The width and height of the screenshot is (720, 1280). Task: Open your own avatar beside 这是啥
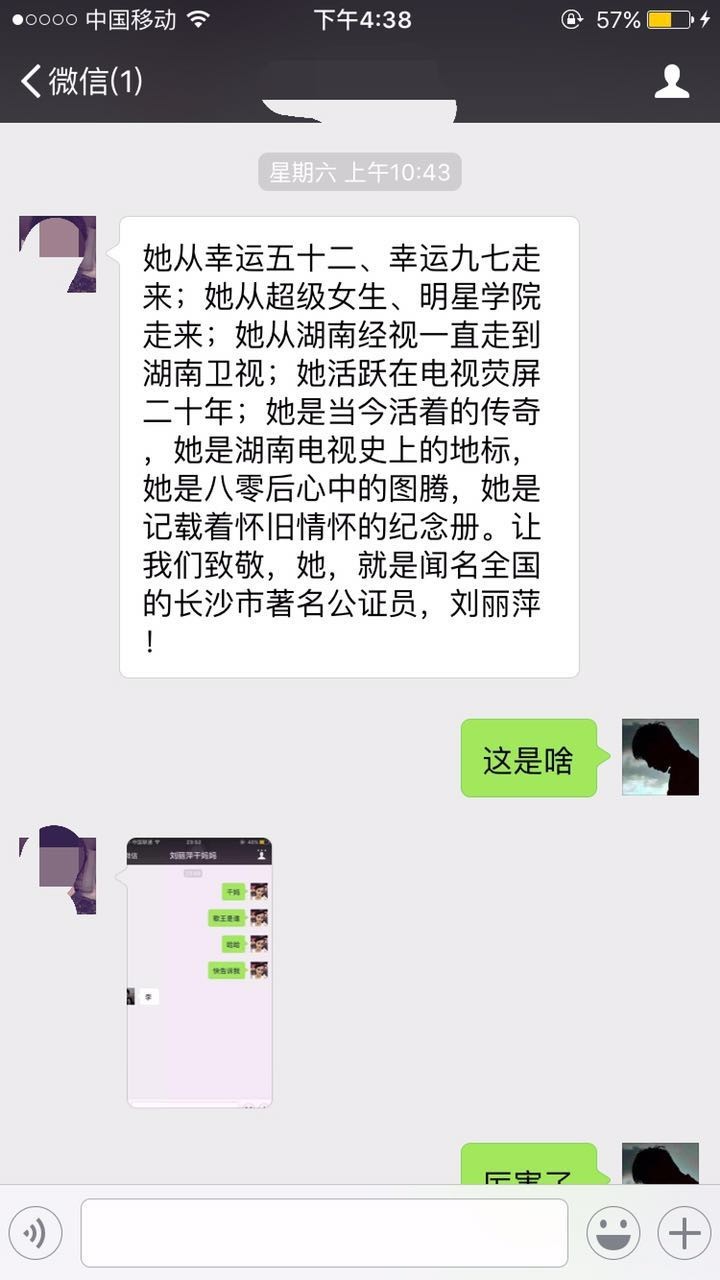(661, 755)
